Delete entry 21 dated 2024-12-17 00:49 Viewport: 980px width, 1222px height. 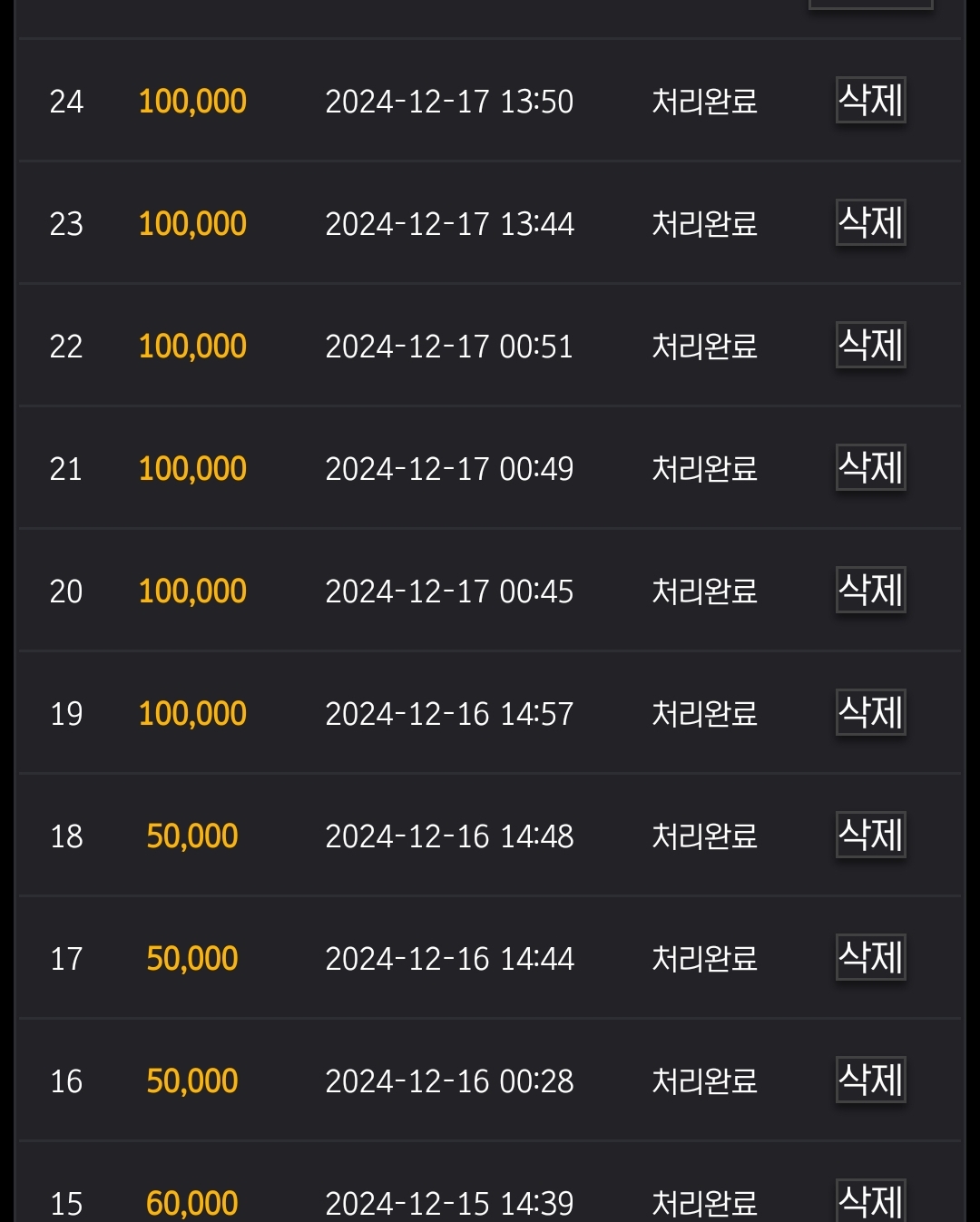(x=870, y=467)
